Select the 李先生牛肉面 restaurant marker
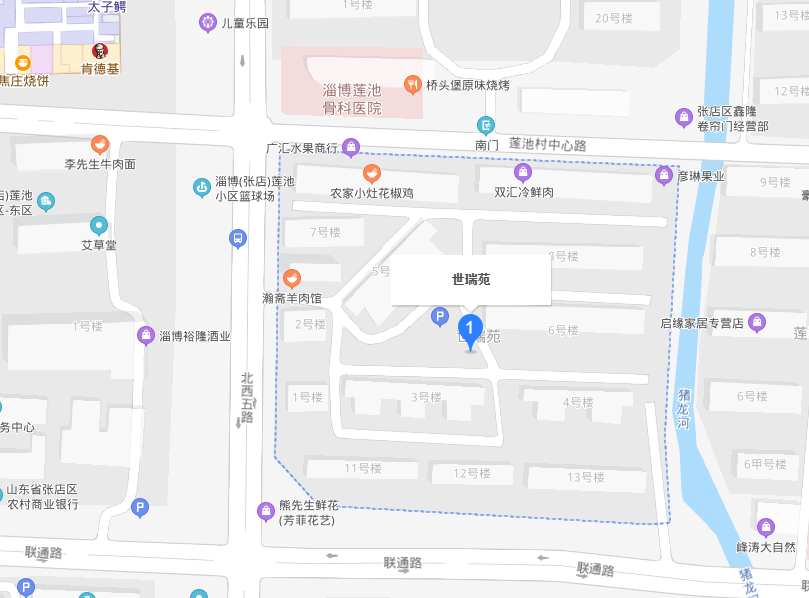The height and width of the screenshot is (598, 809). pyautogui.click(x=99, y=144)
